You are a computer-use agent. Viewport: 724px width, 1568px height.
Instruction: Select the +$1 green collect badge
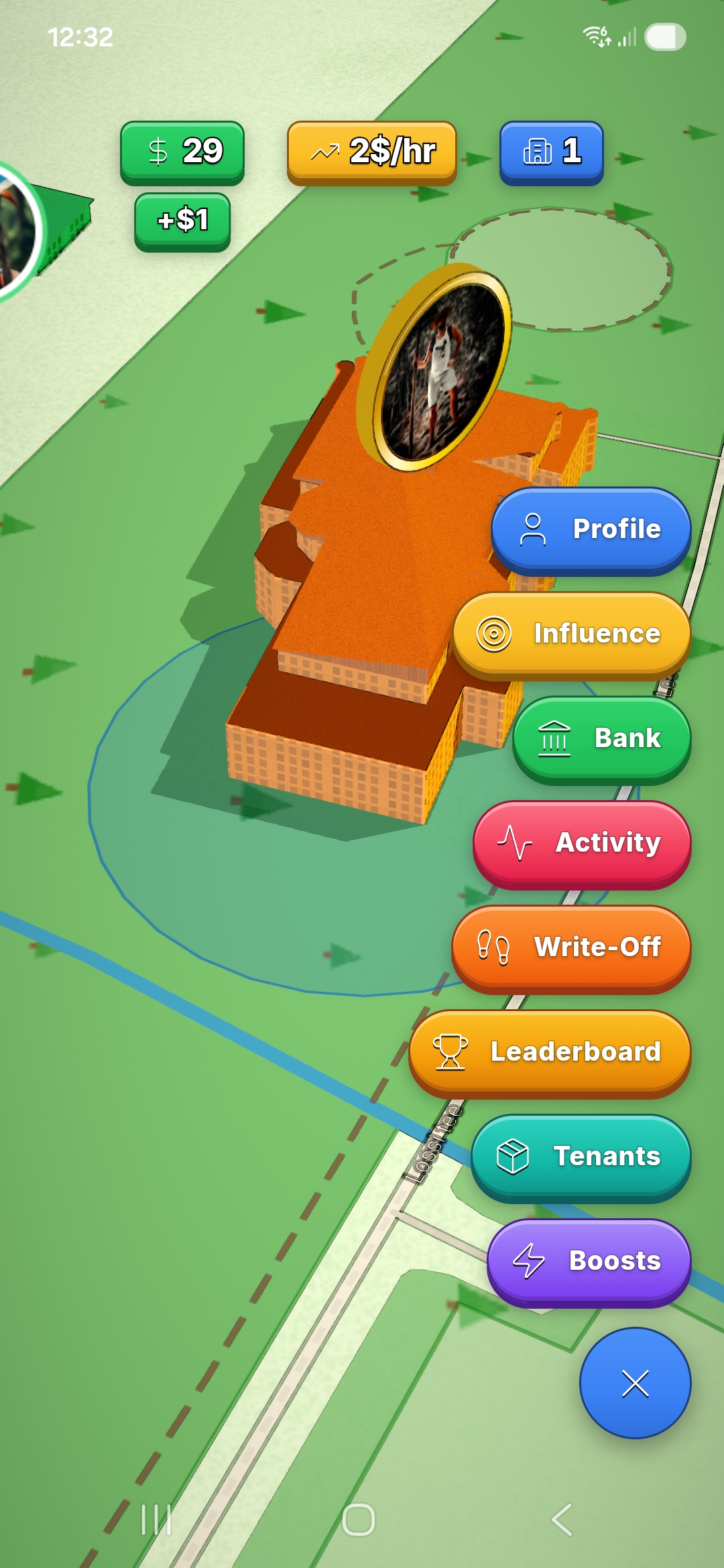[182, 220]
